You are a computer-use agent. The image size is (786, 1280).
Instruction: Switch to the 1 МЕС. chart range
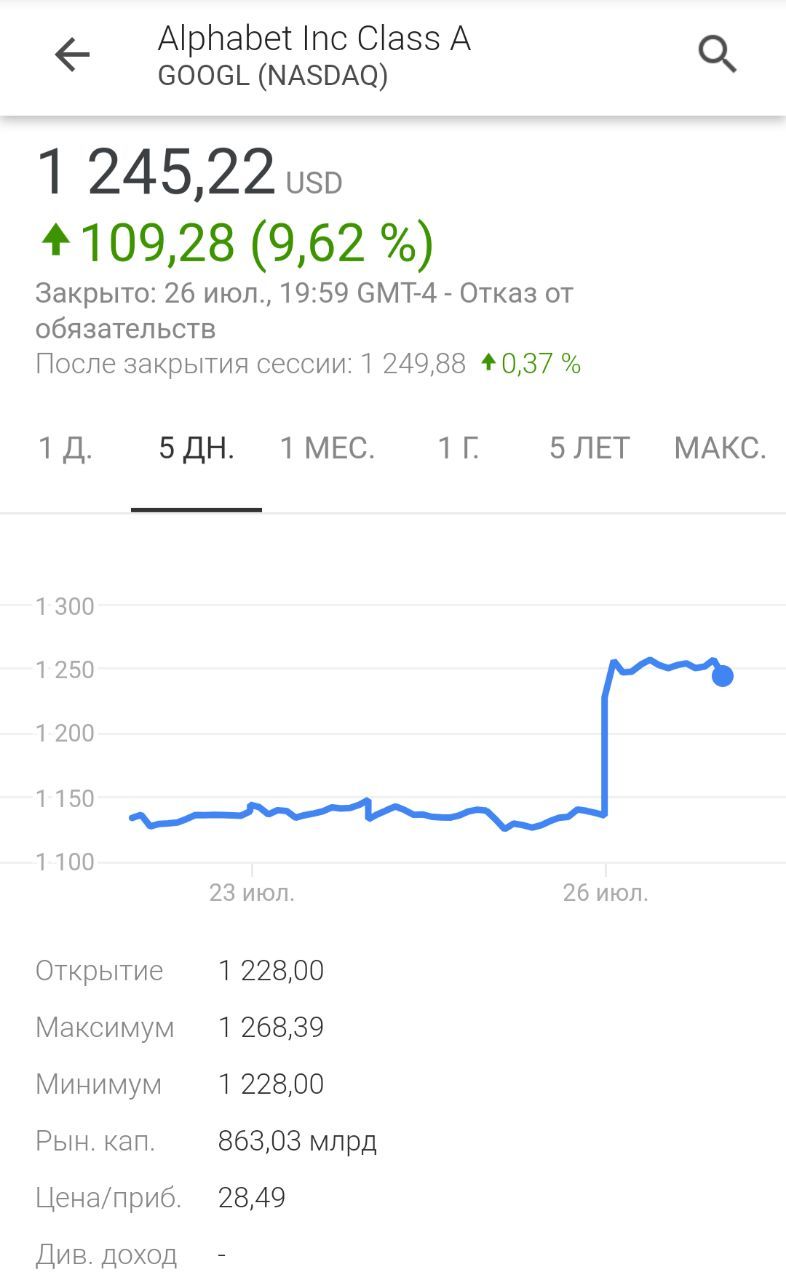tap(327, 448)
